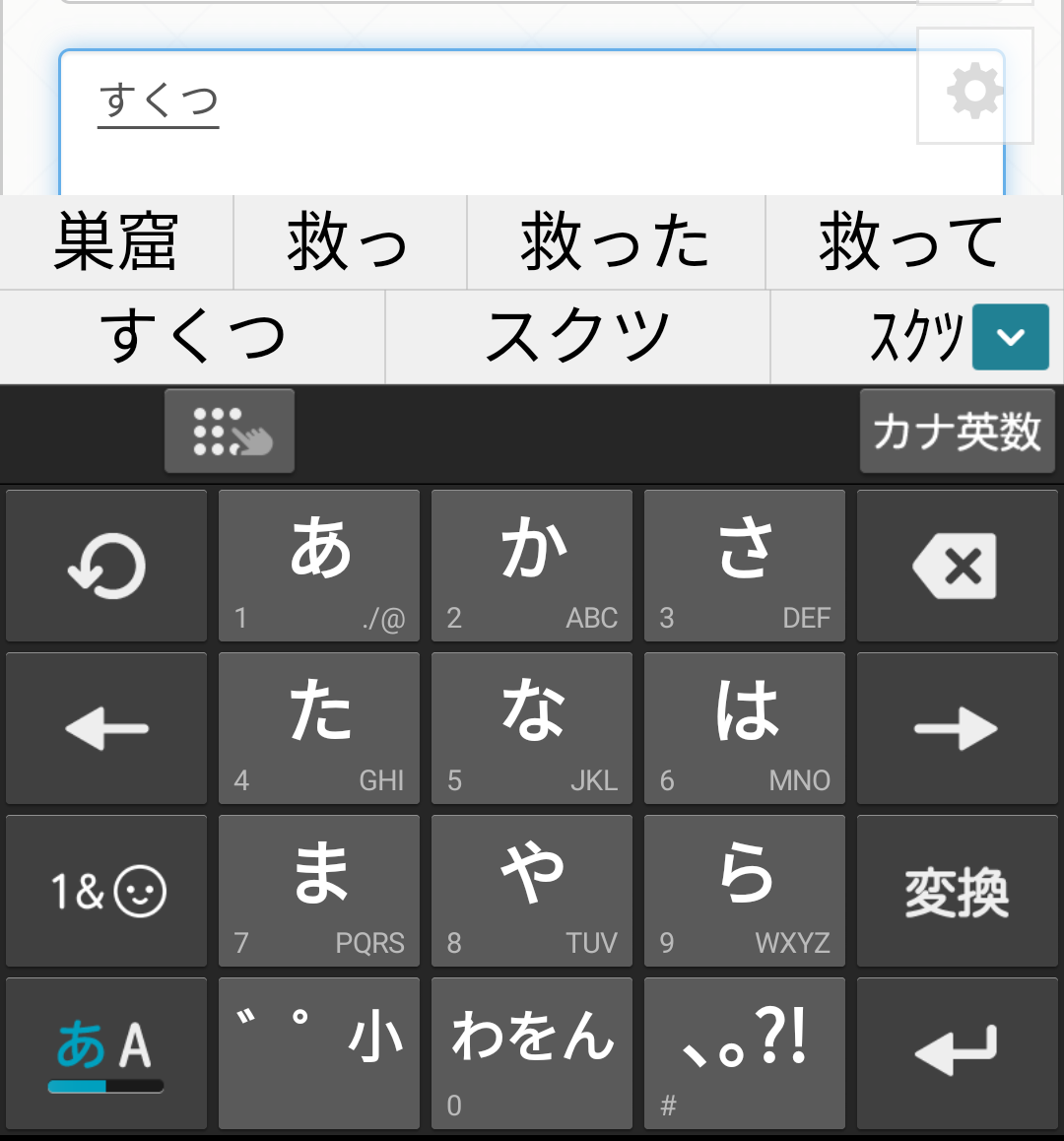Tap the カナ英数 conversion button
The width and height of the screenshot is (1064, 1141).
point(957,432)
